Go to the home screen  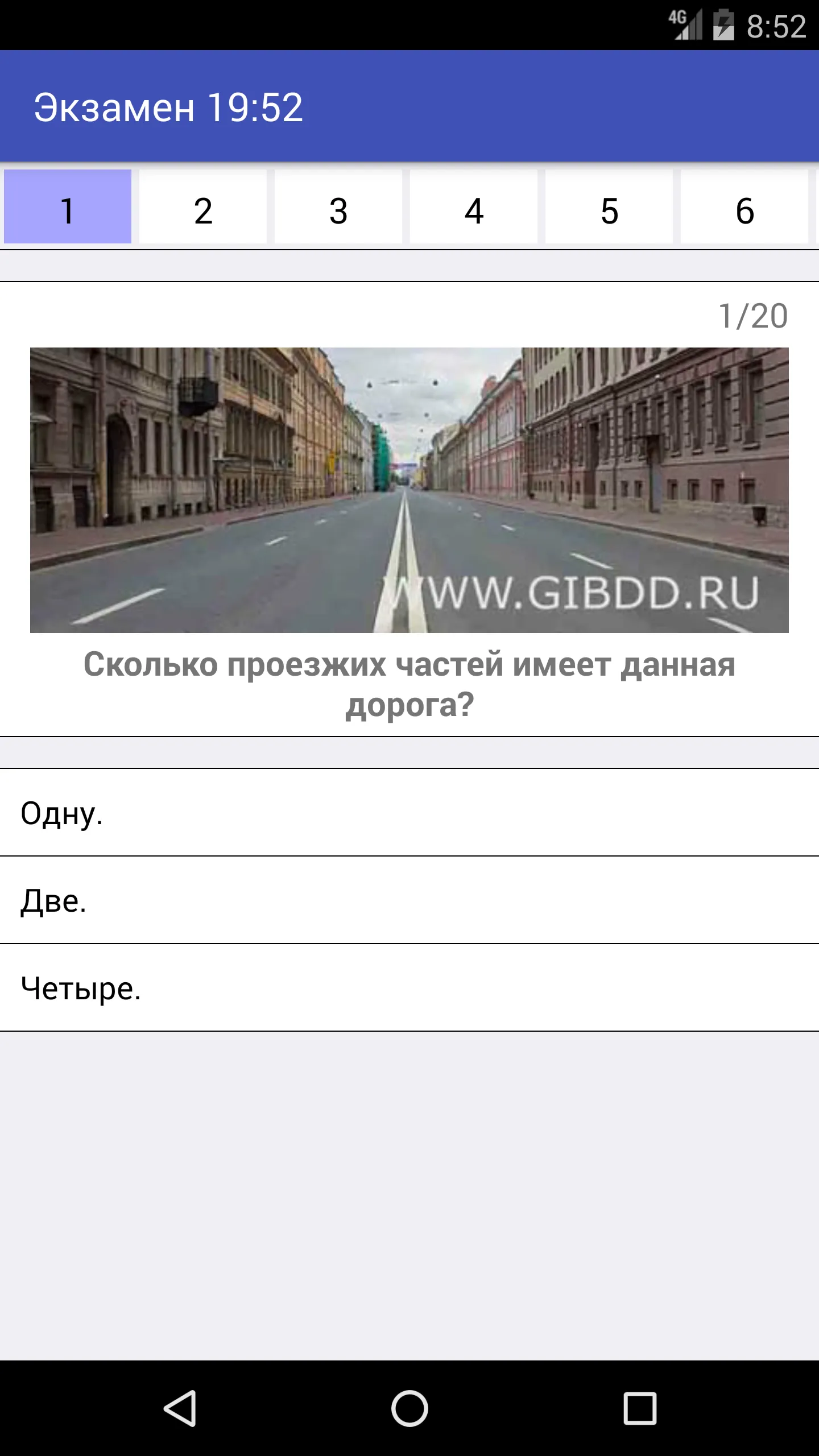click(409, 1408)
